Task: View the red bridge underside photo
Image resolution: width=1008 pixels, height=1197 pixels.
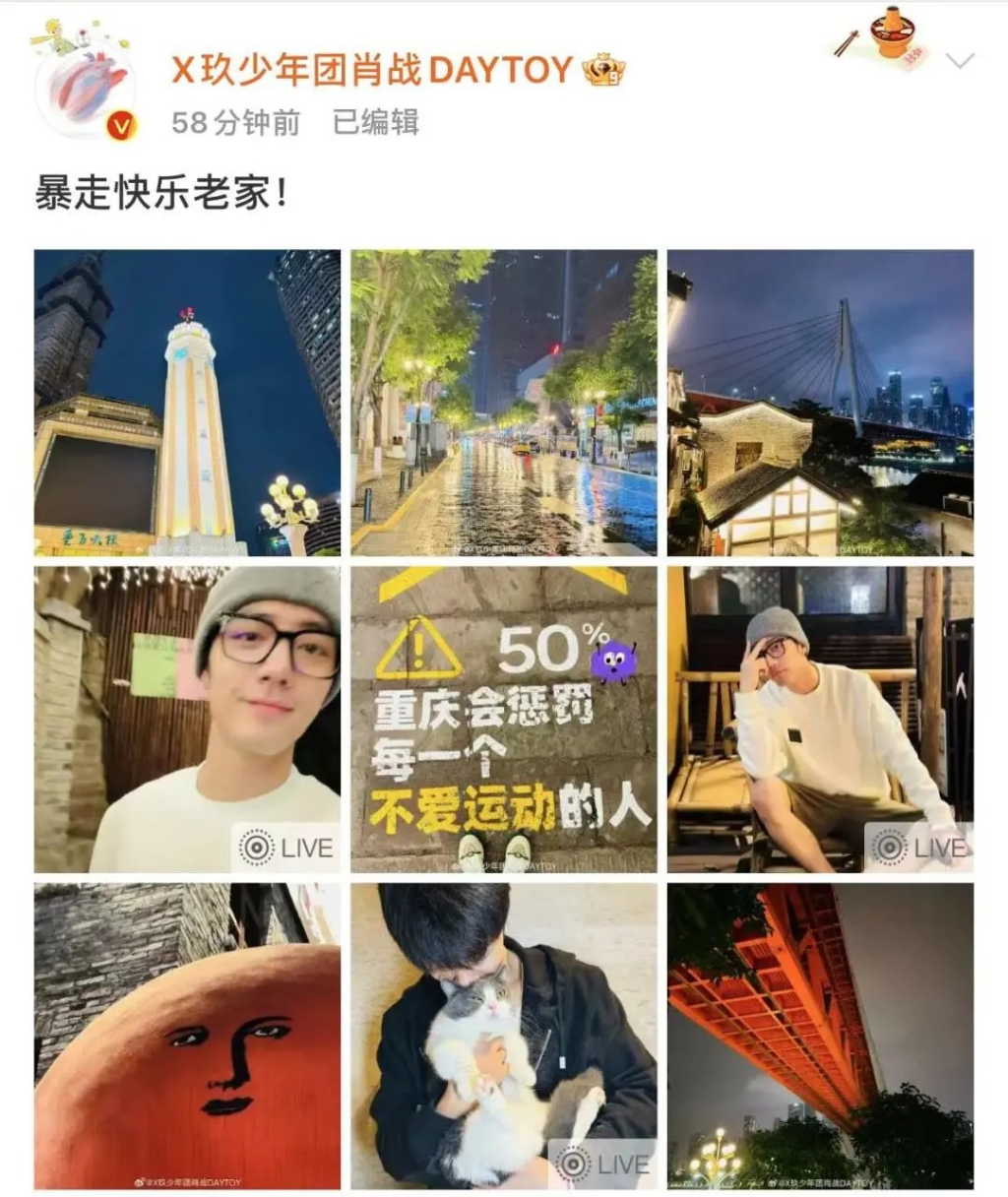Action: [820, 1036]
